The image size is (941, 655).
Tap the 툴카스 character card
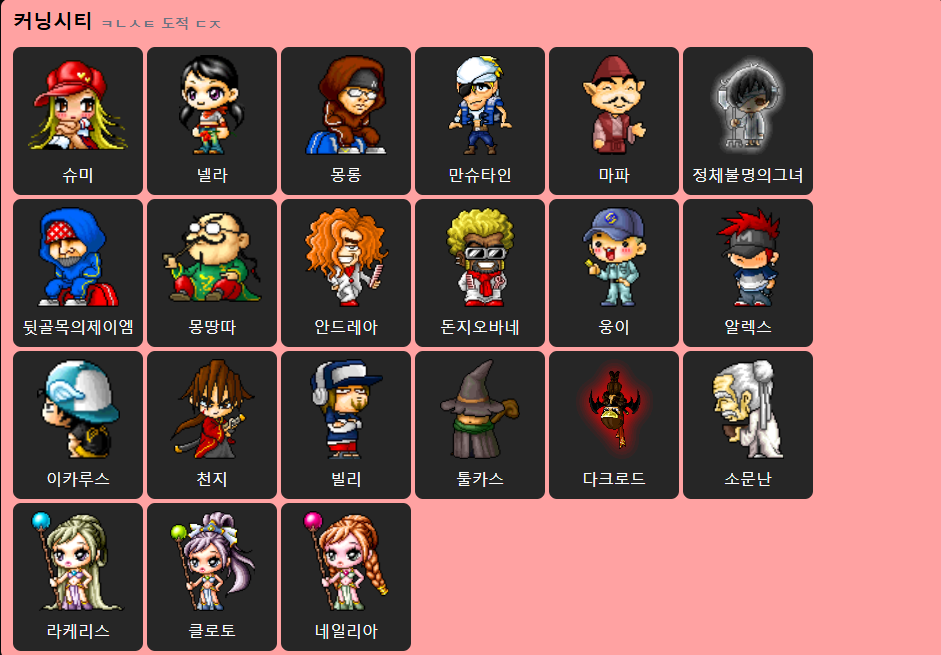pos(480,425)
